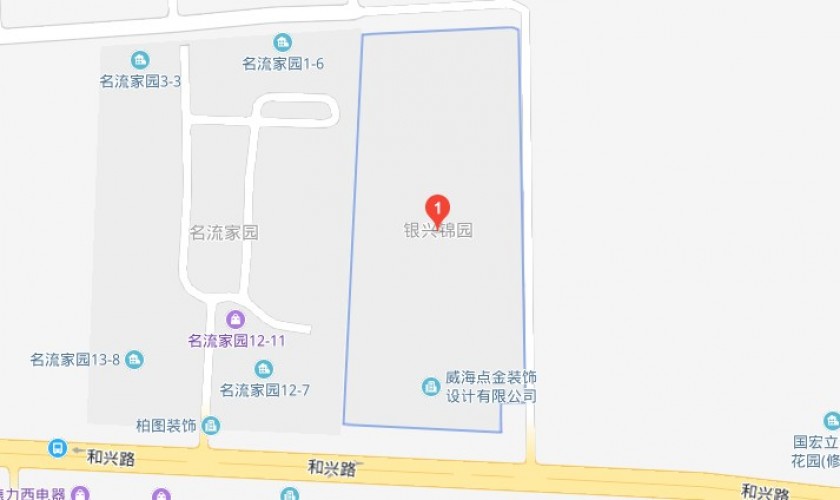The width and height of the screenshot is (840, 500).
Task: Select the 名流家园1-6 building marker
Action: tap(283, 42)
